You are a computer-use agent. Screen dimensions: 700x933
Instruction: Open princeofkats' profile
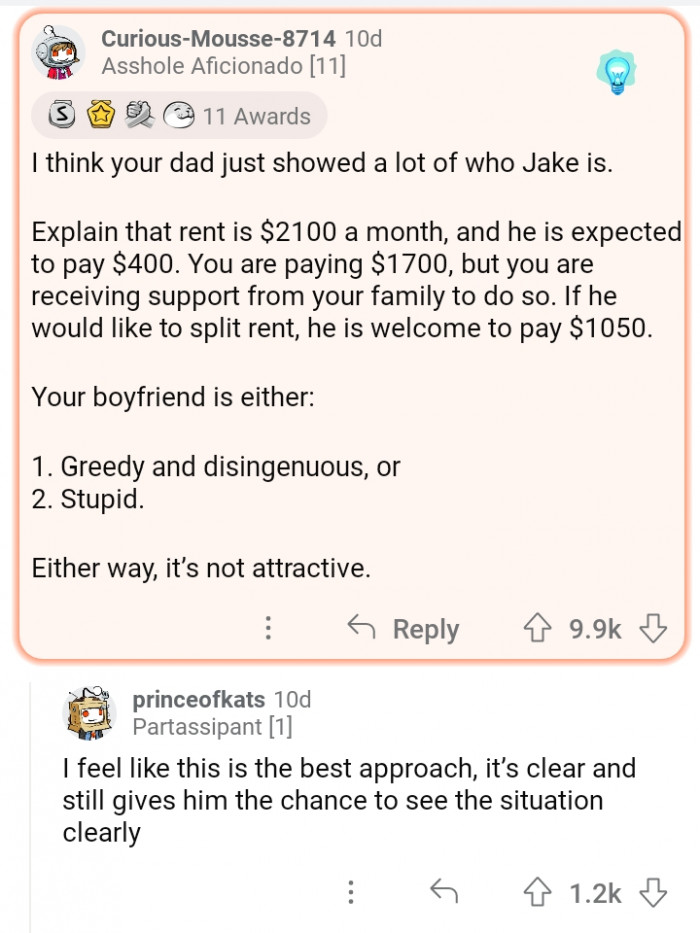click(x=199, y=699)
